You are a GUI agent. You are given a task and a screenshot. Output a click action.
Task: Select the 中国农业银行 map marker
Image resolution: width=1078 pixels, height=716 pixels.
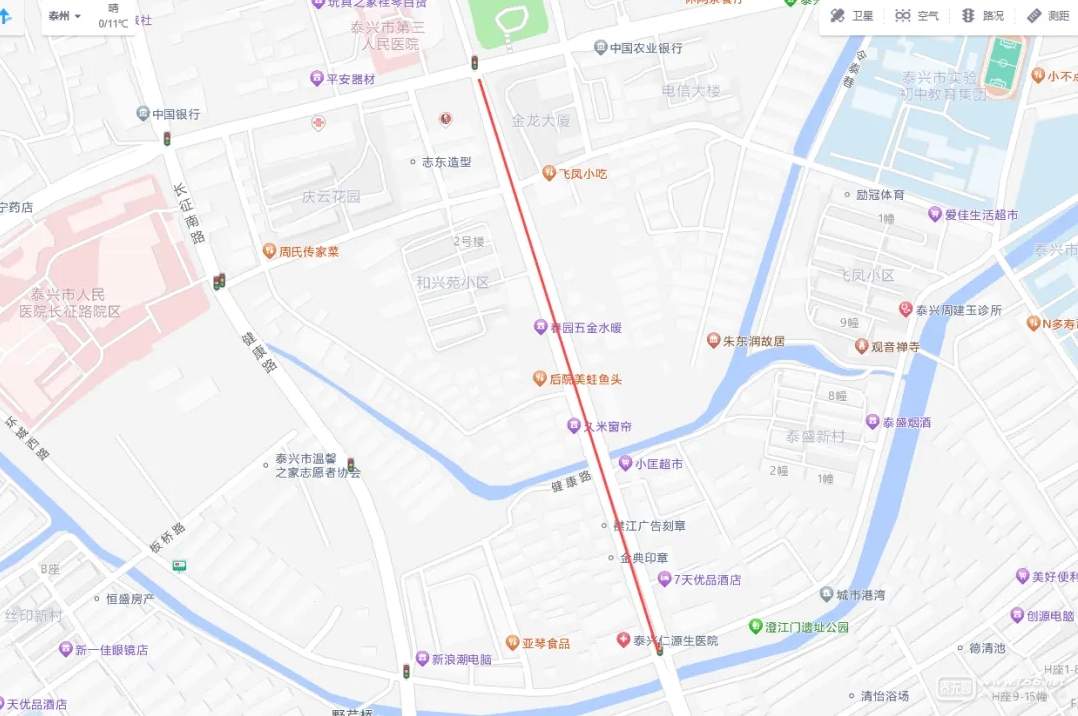pos(601,48)
